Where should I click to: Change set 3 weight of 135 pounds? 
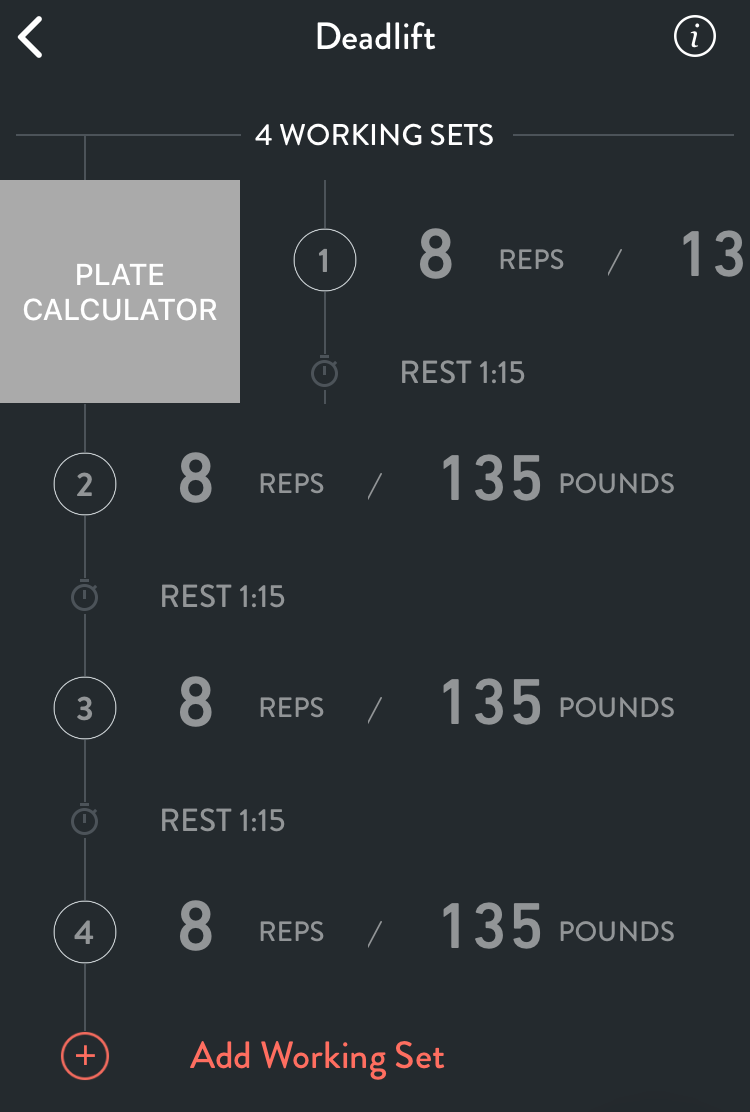coord(491,703)
